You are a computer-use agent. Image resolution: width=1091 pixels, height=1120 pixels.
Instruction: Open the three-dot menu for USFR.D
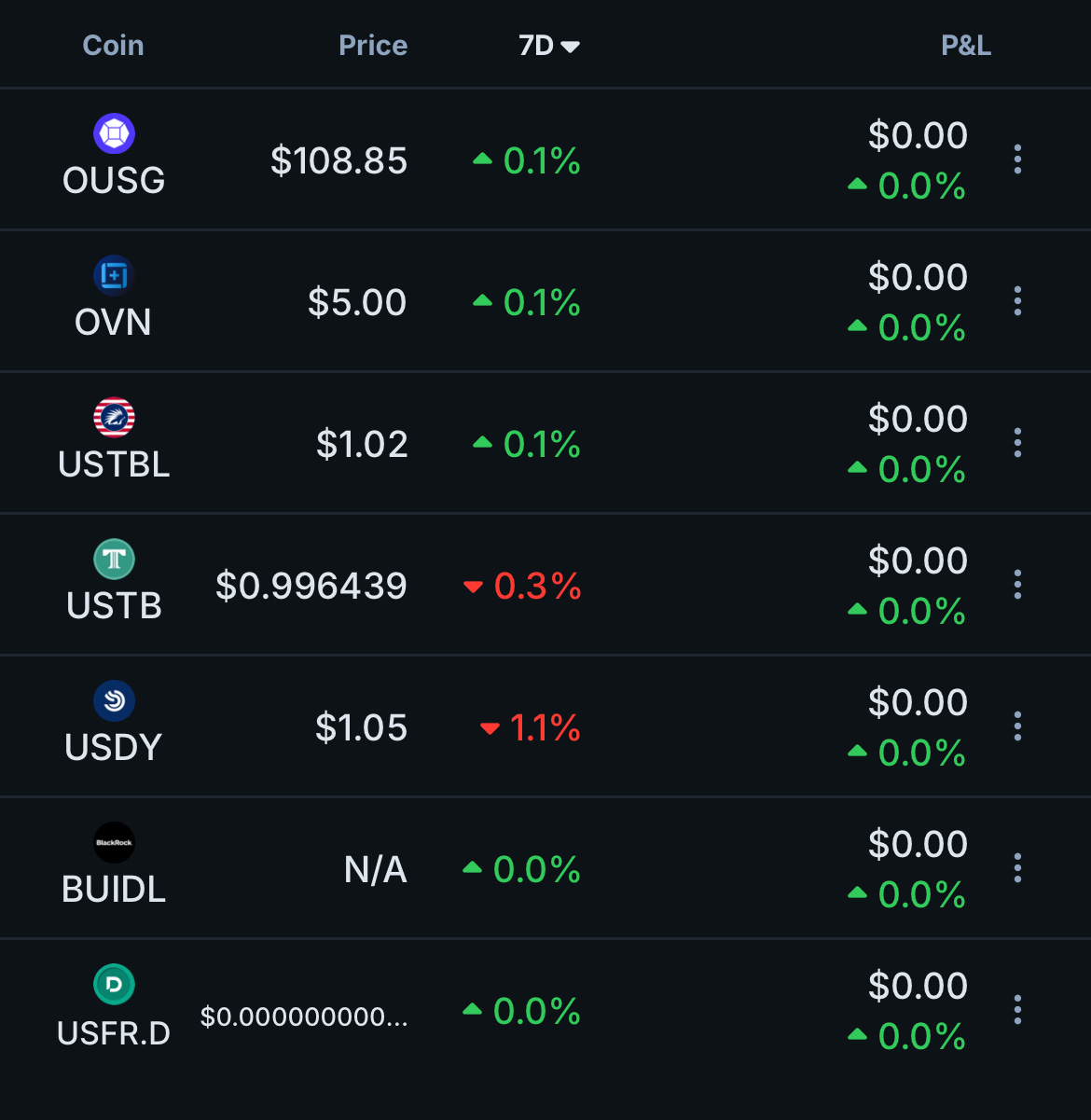coord(1017,1010)
